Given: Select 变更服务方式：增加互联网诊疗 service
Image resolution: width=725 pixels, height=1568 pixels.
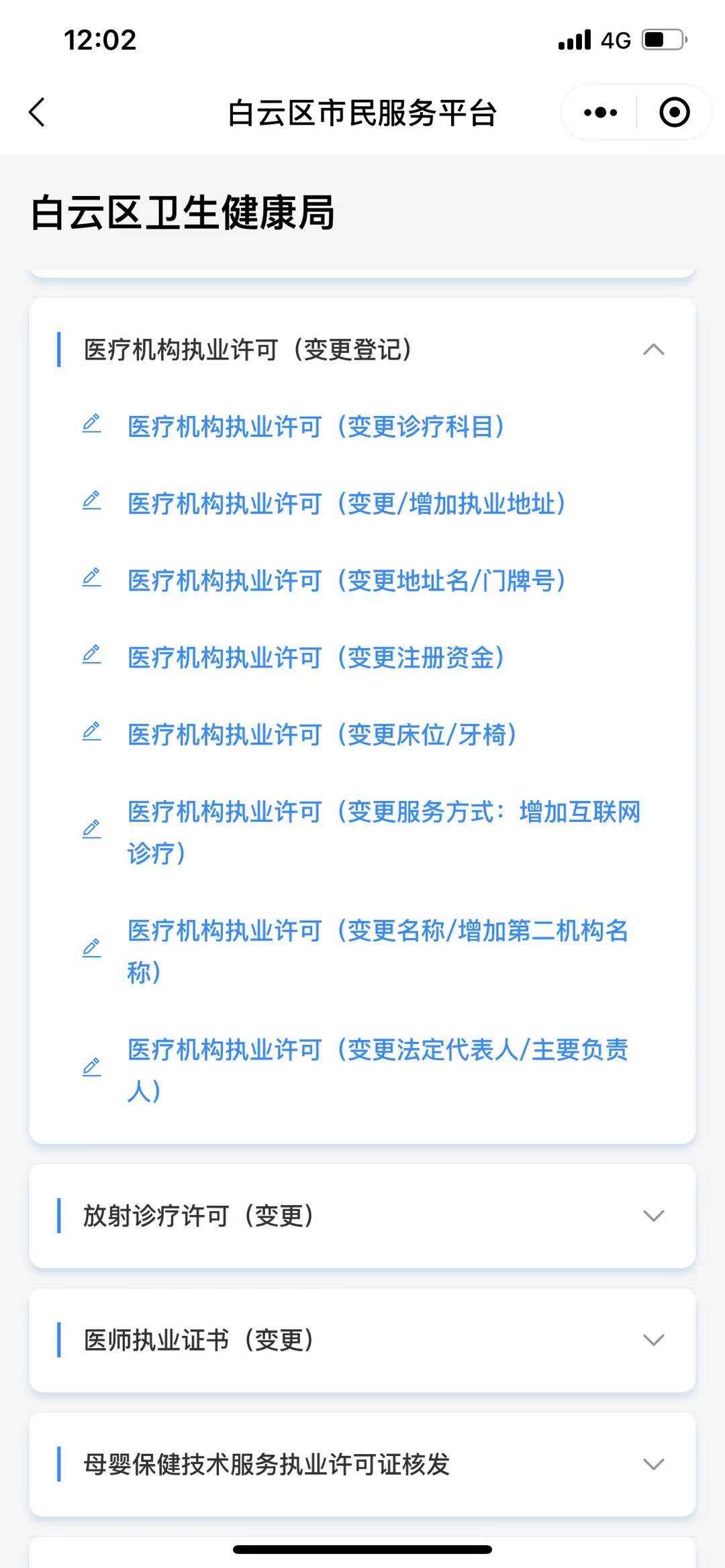Looking at the screenshot, I should 383,832.
